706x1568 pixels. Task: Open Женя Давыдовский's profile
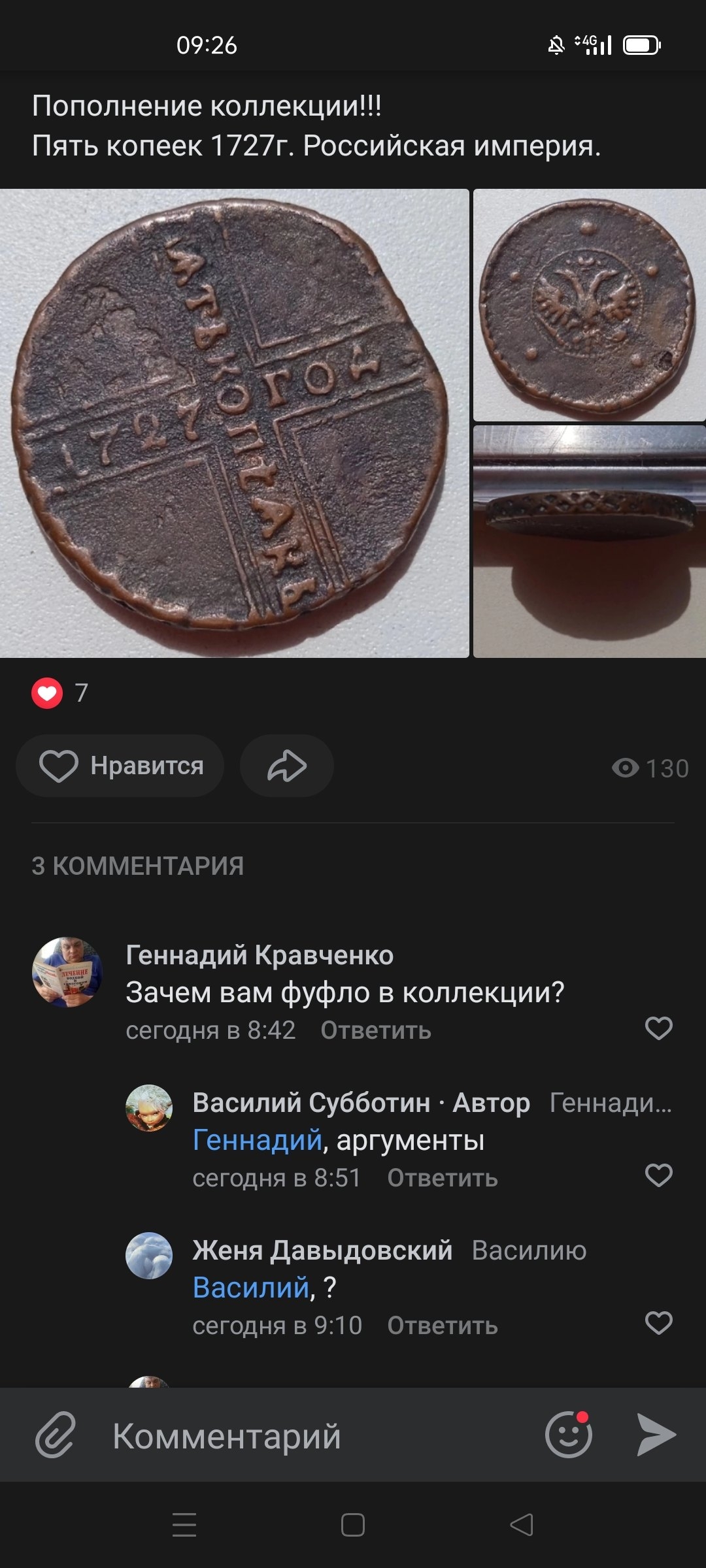coord(149,1255)
